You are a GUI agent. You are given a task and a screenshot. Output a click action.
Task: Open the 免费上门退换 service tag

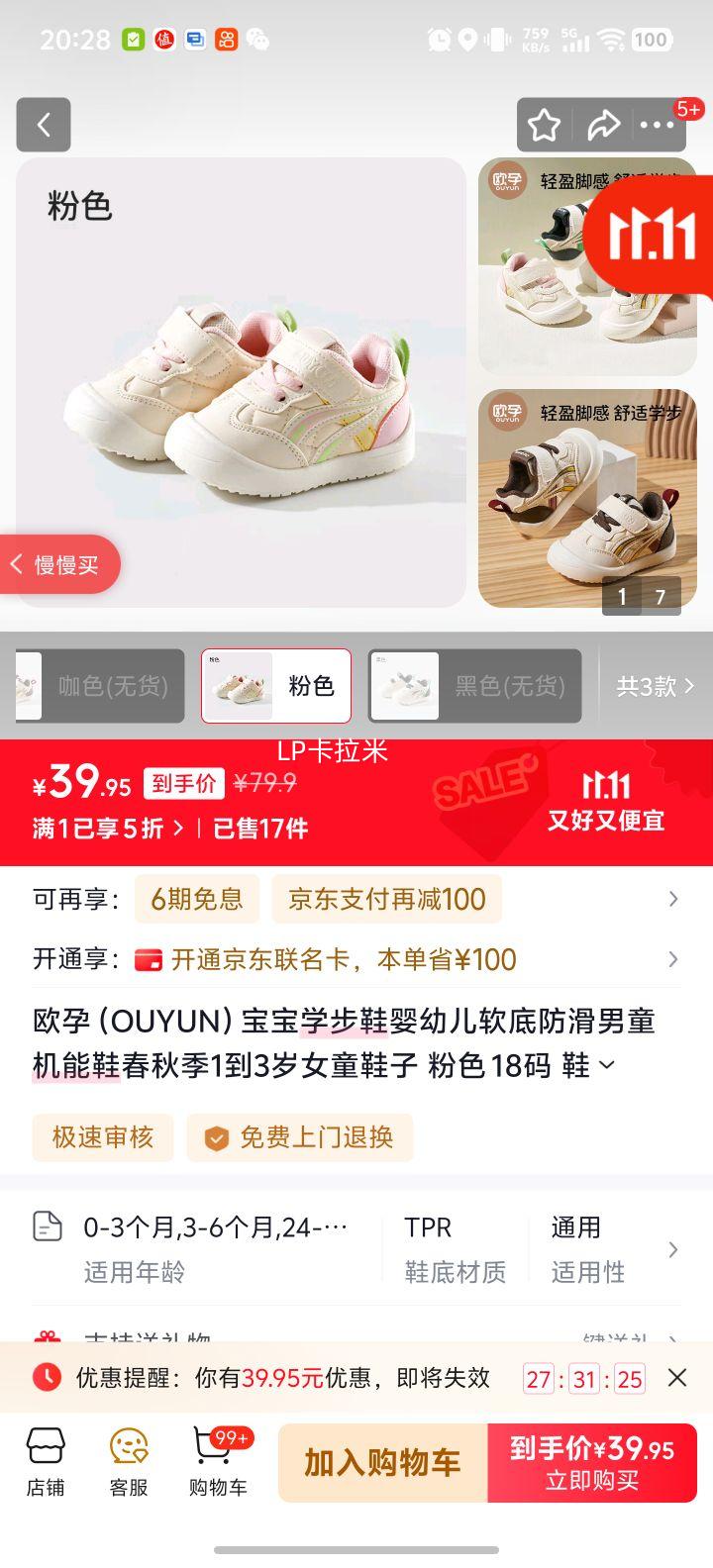click(x=300, y=1137)
